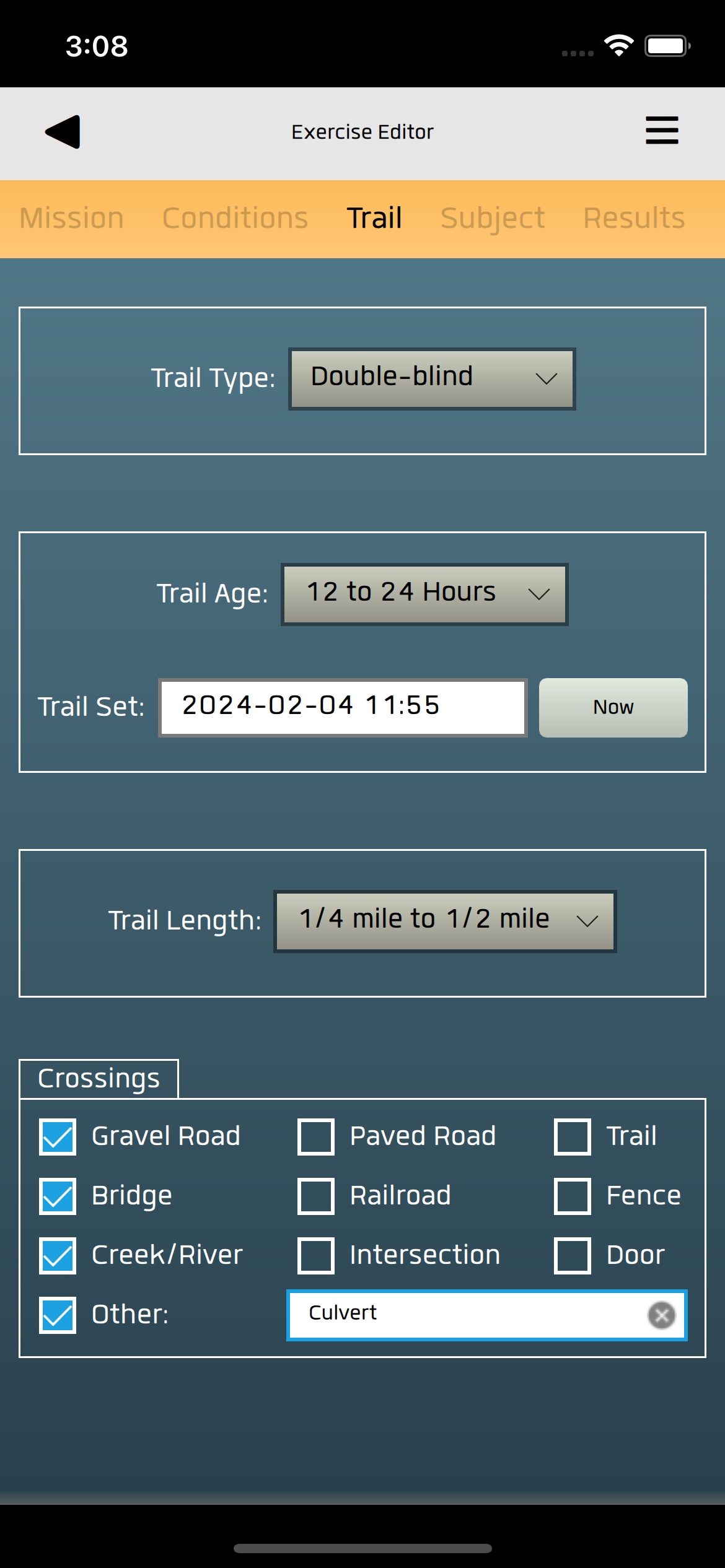This screenshot has height=1568, width=725.
Task: Check the Trail crossing checkbox
Action: pyautogui.click(x=572, y=1136)
